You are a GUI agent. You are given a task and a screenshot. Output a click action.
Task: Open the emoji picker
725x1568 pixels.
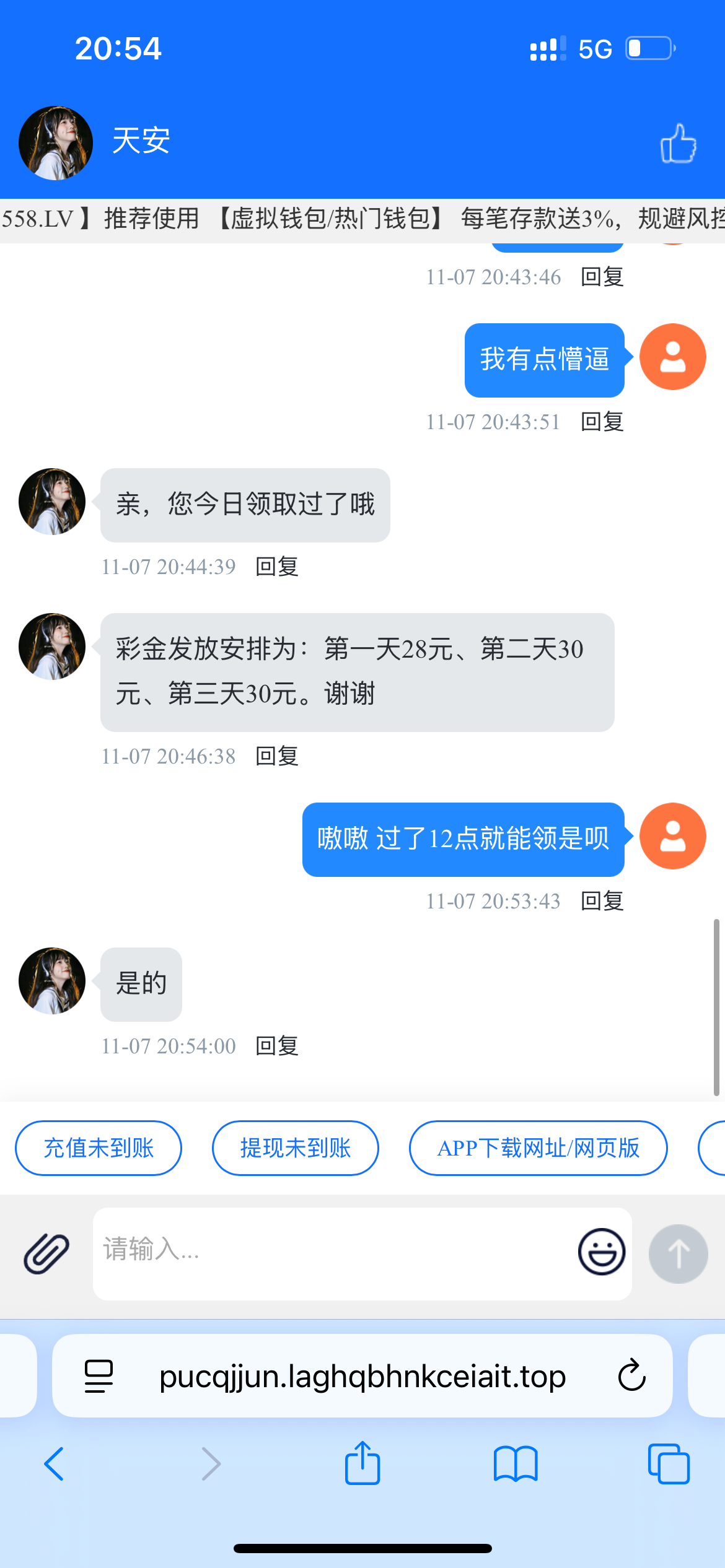tap(601, 1252)
